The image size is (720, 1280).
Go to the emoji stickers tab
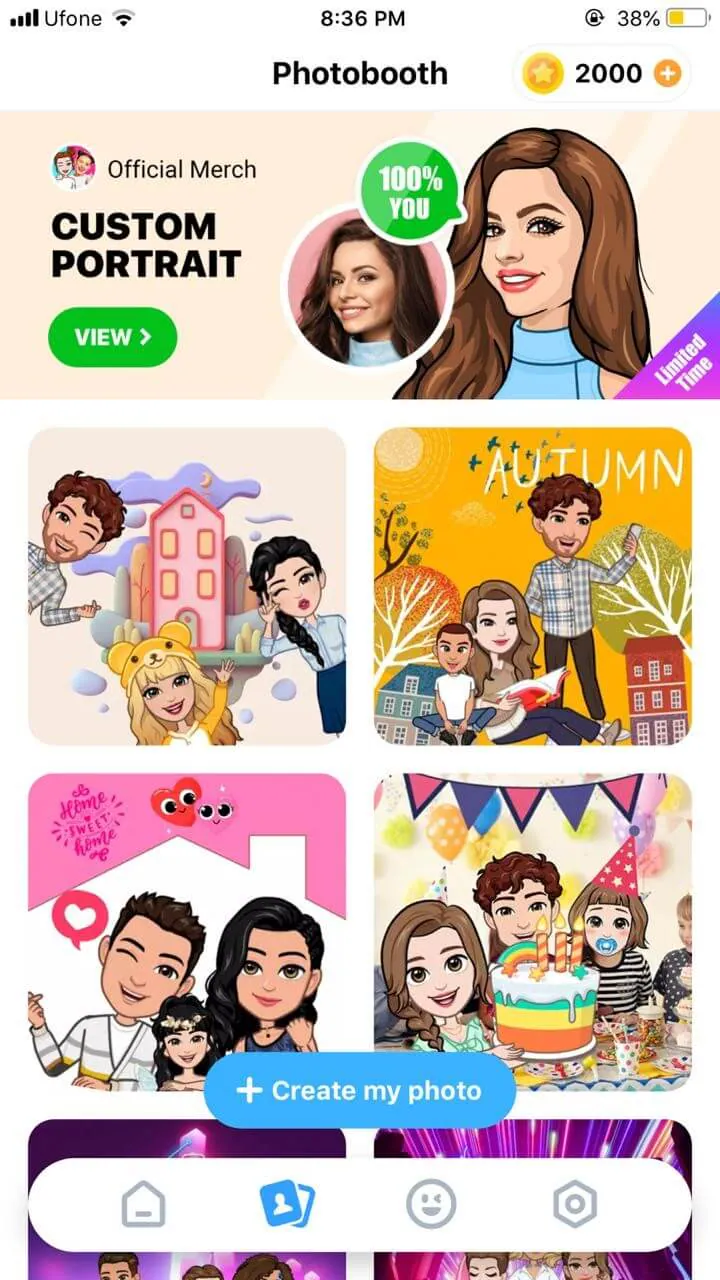(431, 1204)
